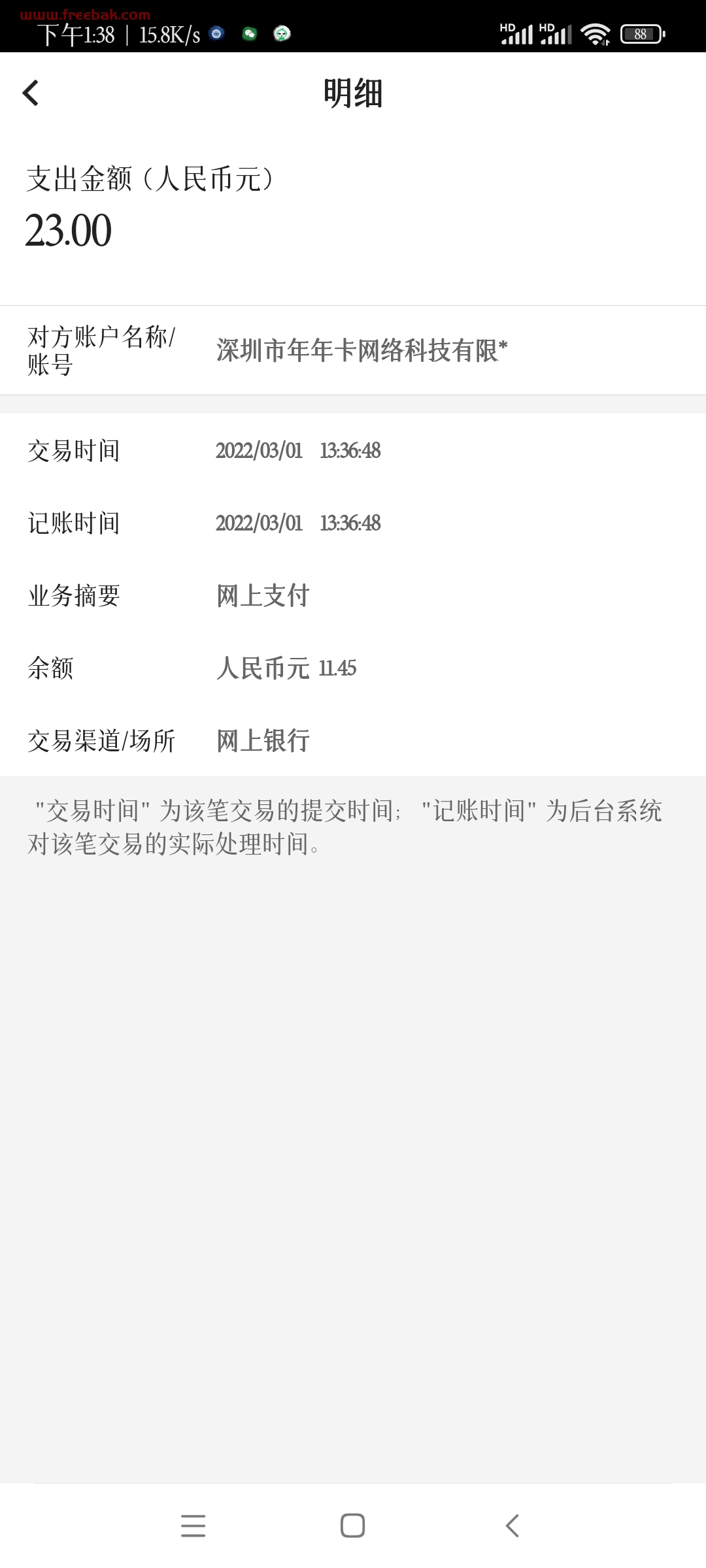Go to the system home screen
Viewport: 706px width, 1568px height.
pyautogui.click(x=352, y=1526)
